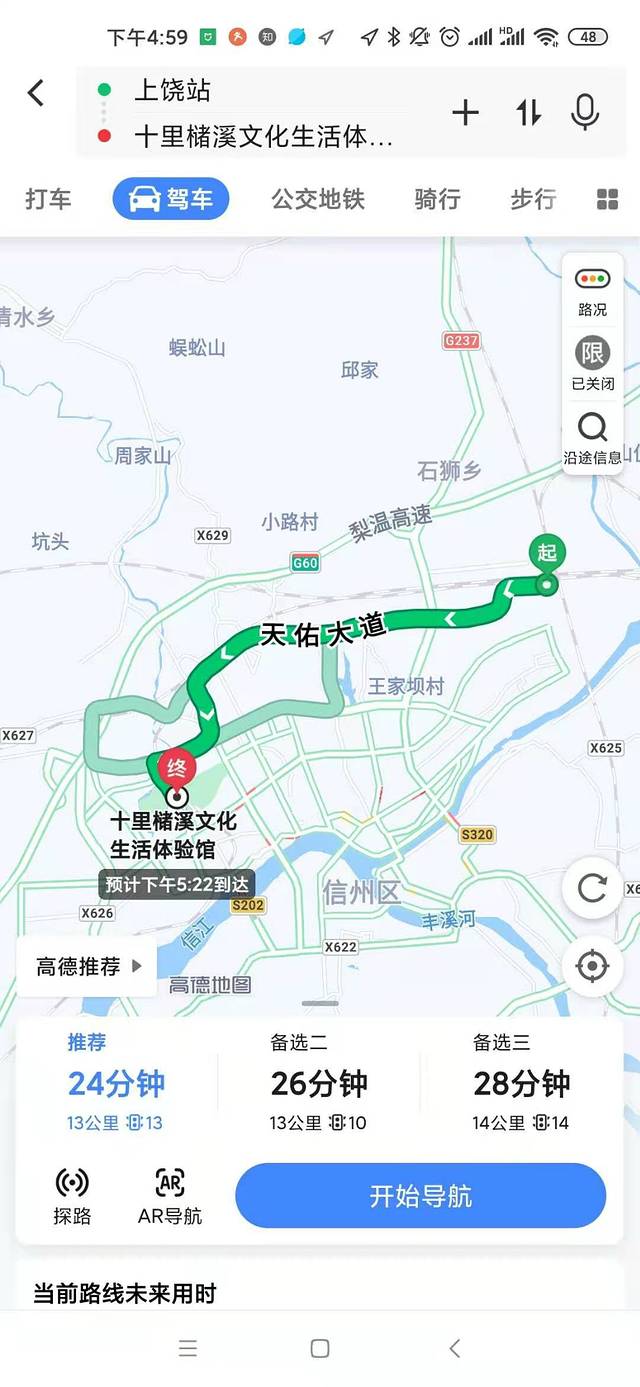Swap start and destination
This screenshot has height=1387, width=640.
click(529, 113)
